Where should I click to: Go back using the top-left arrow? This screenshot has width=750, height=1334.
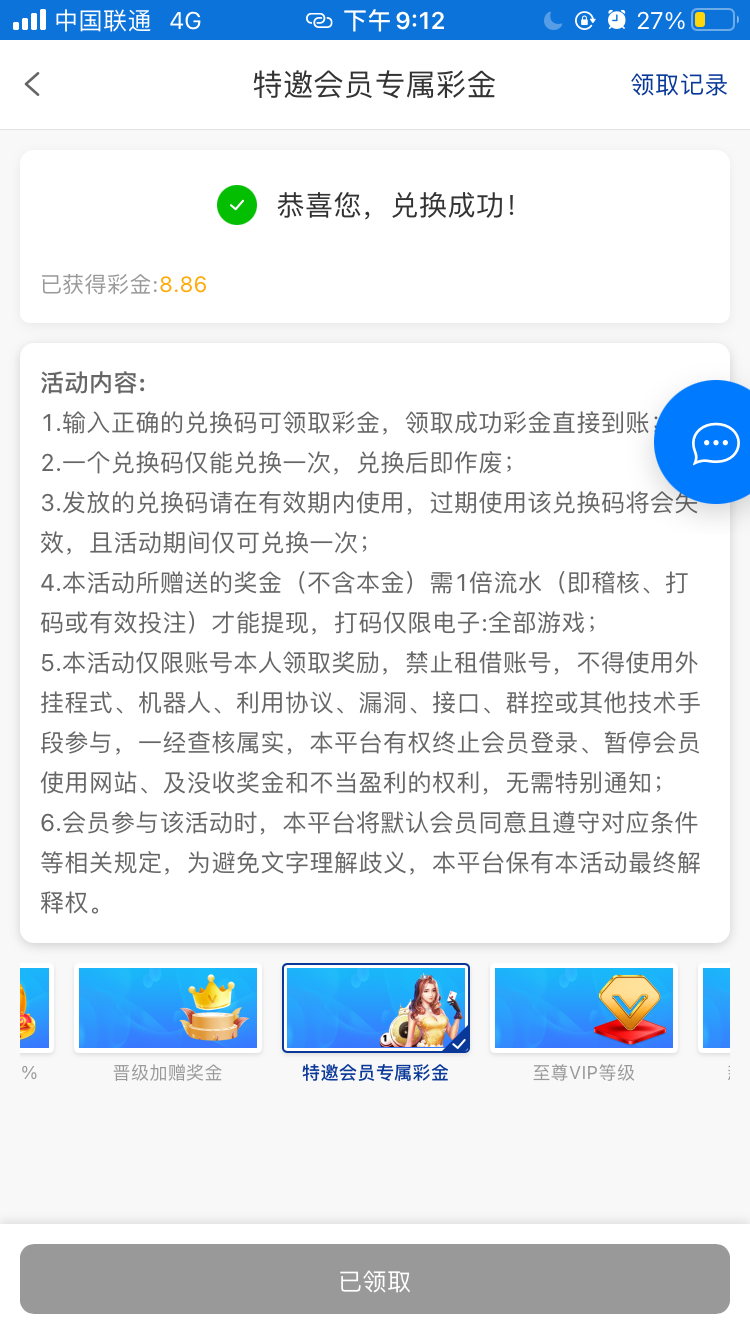(33, 84)
